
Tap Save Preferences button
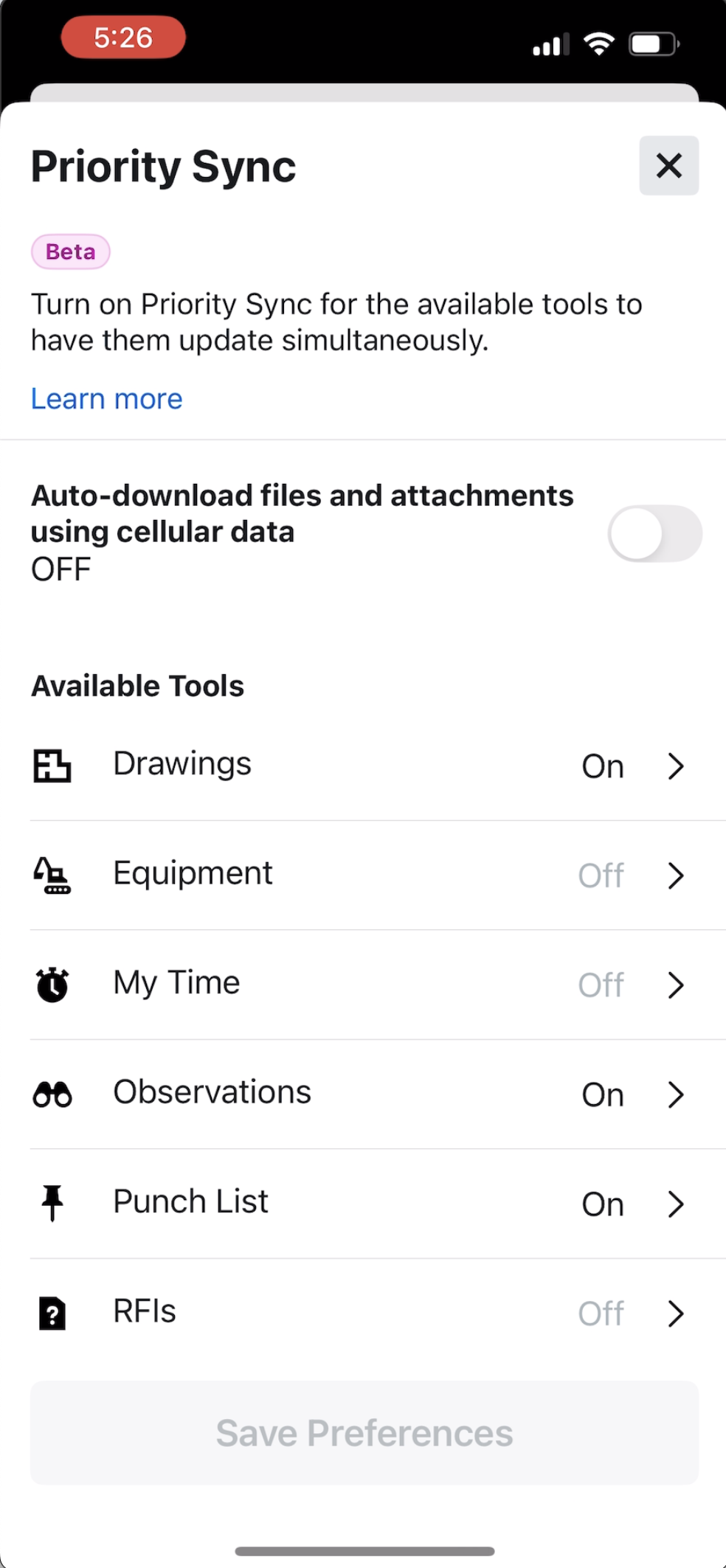(364, 1432)
